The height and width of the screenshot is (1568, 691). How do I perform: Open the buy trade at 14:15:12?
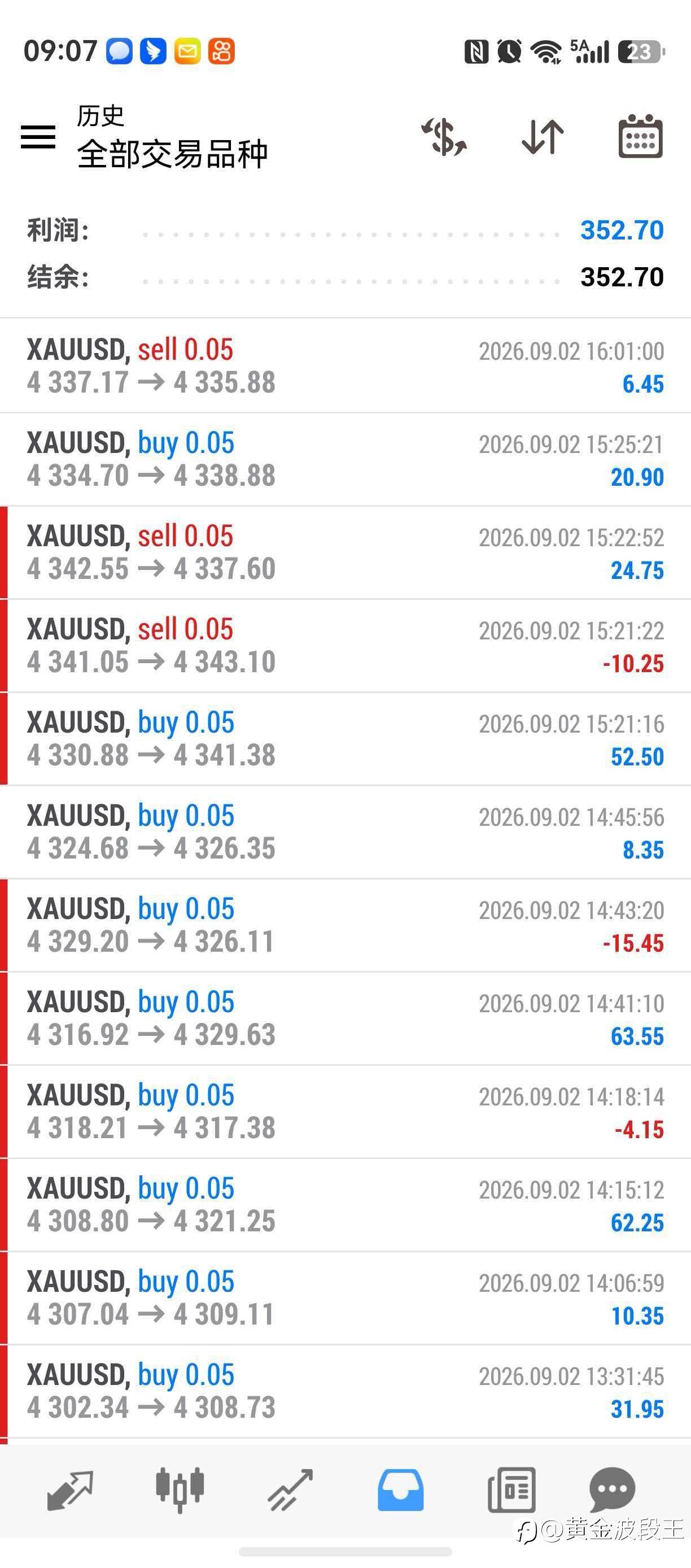(x=345, y=1205)
